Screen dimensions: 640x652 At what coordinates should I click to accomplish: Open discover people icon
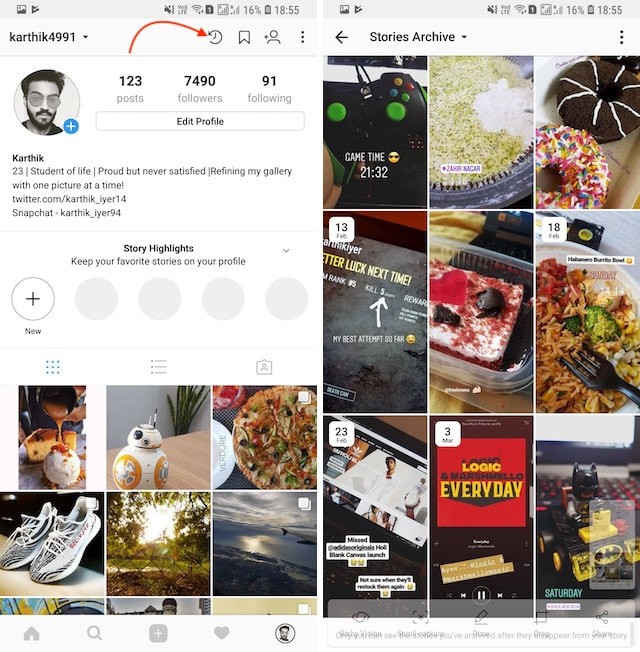tap(272, 37)
